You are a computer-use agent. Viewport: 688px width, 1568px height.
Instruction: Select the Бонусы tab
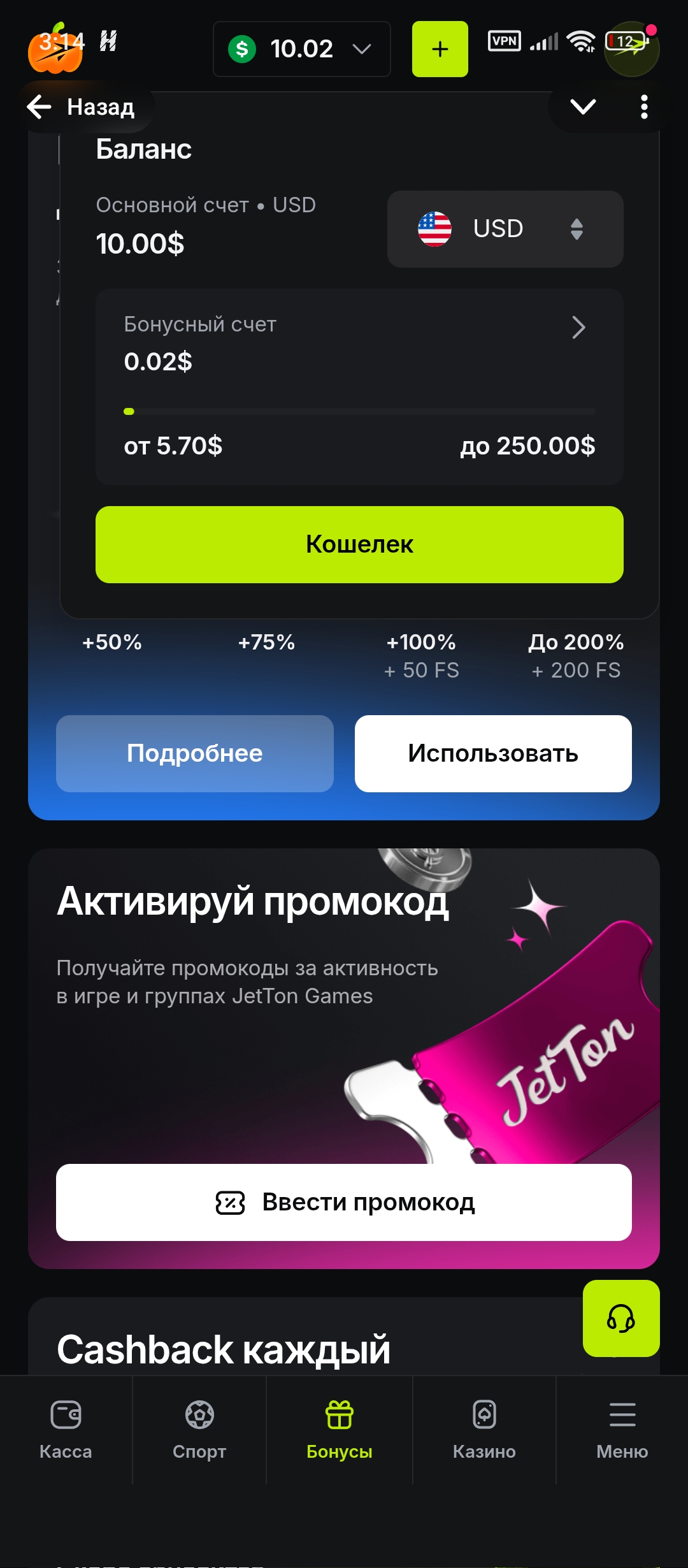[339, 1429]
